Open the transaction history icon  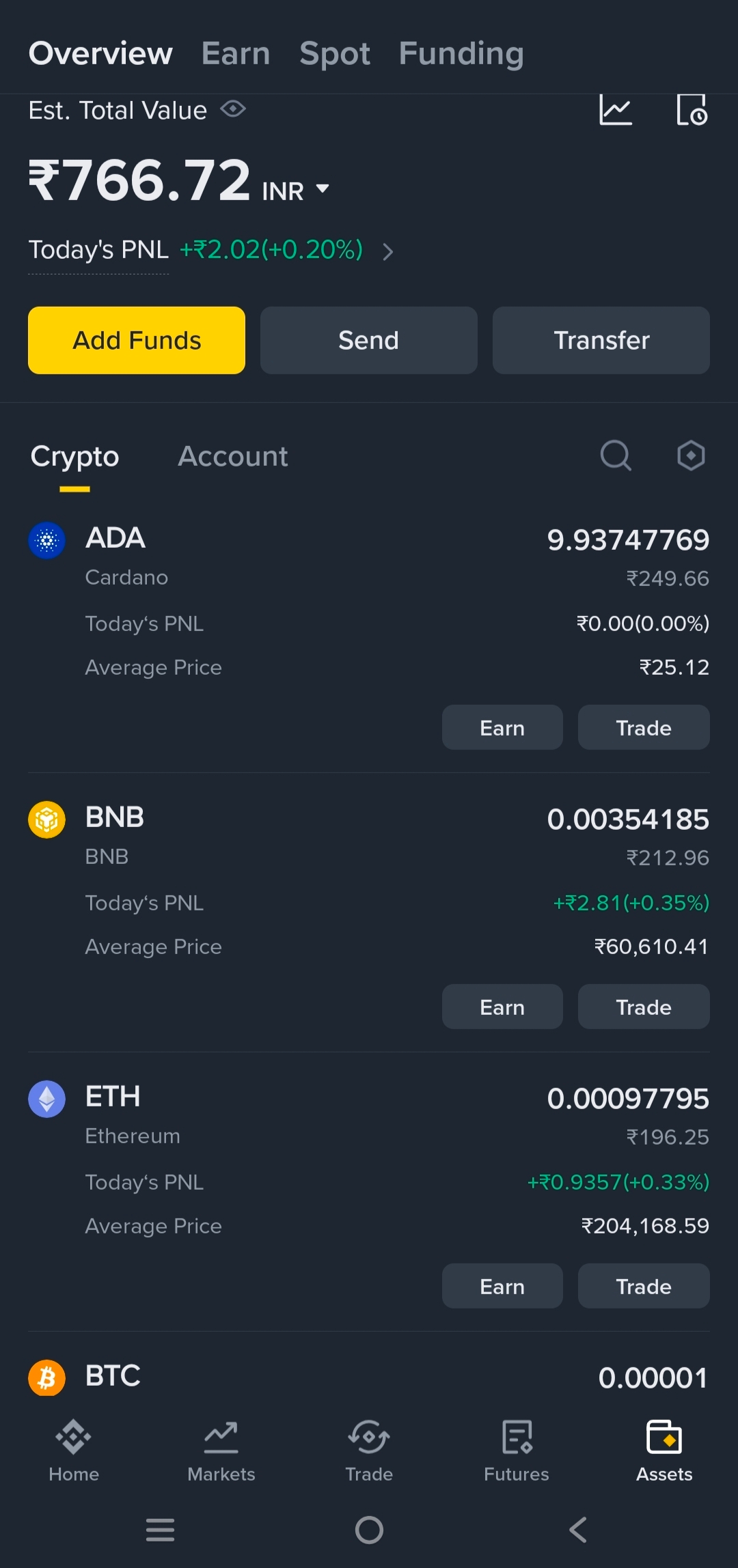tap(692, 111)
